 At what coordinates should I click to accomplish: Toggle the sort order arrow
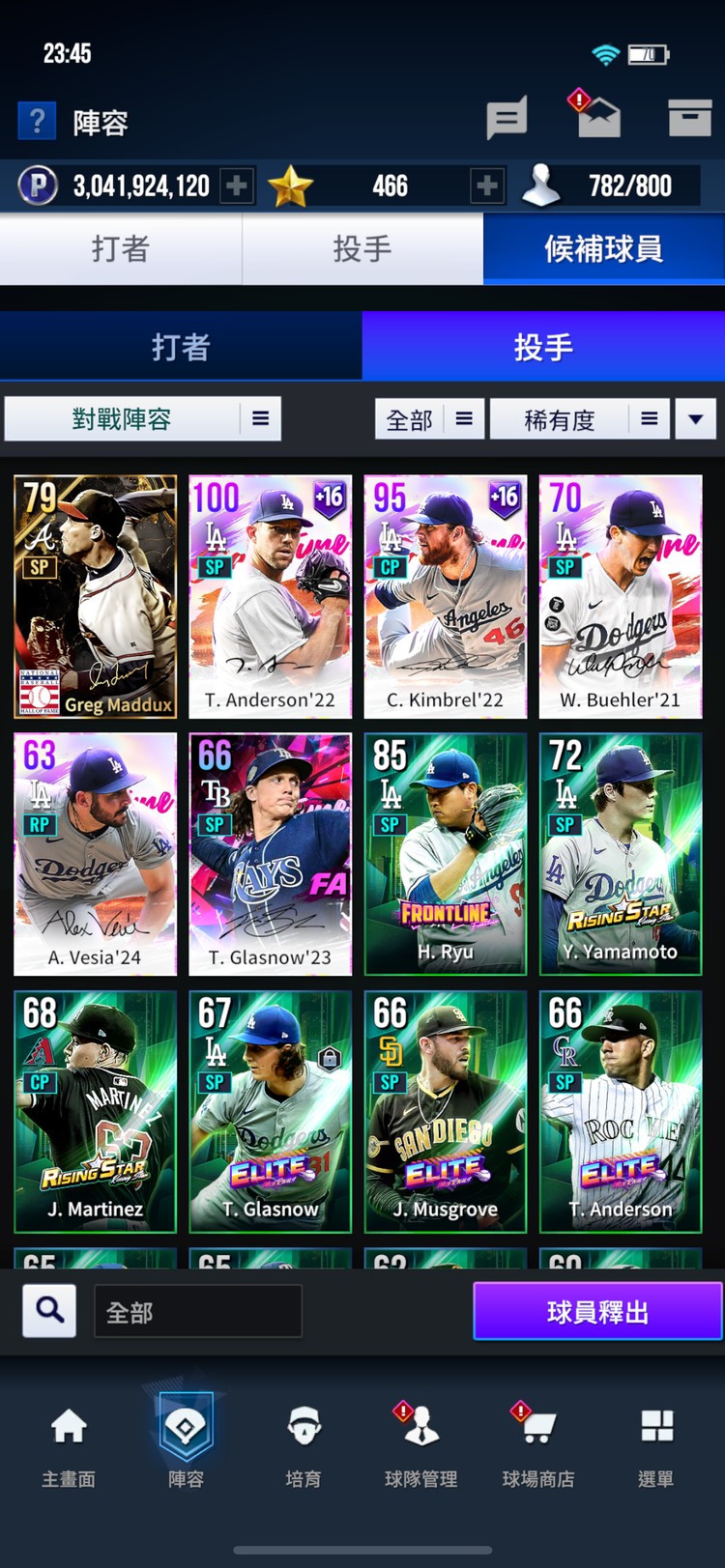pos(695,419)
